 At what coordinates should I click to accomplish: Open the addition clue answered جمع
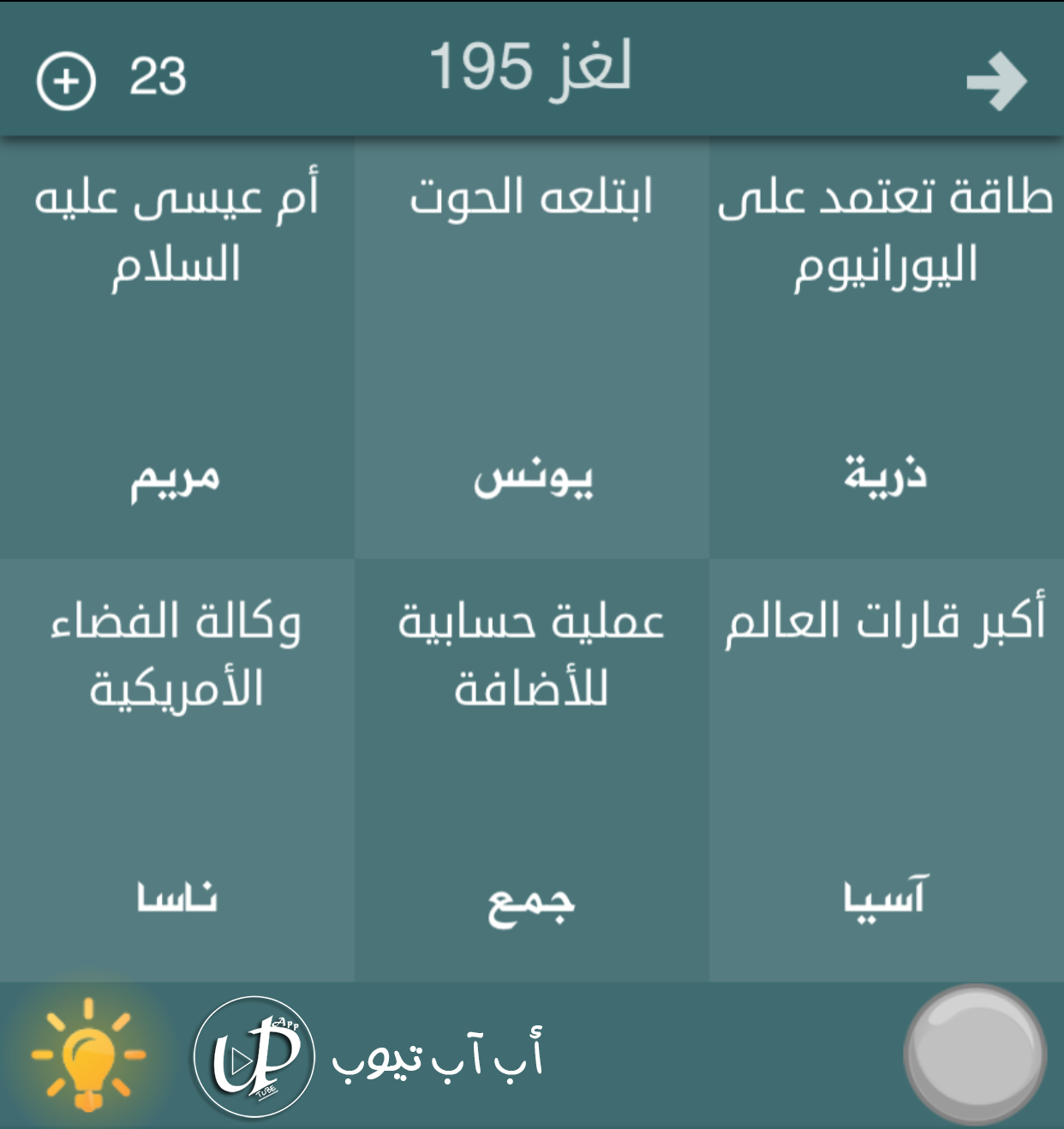pyautogui.click(x=531, y=769)
